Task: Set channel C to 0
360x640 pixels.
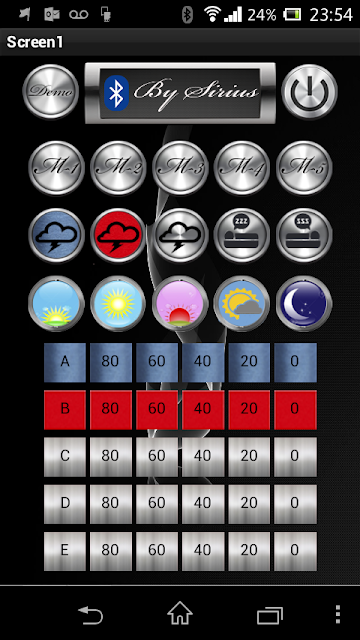Action: 295,457
